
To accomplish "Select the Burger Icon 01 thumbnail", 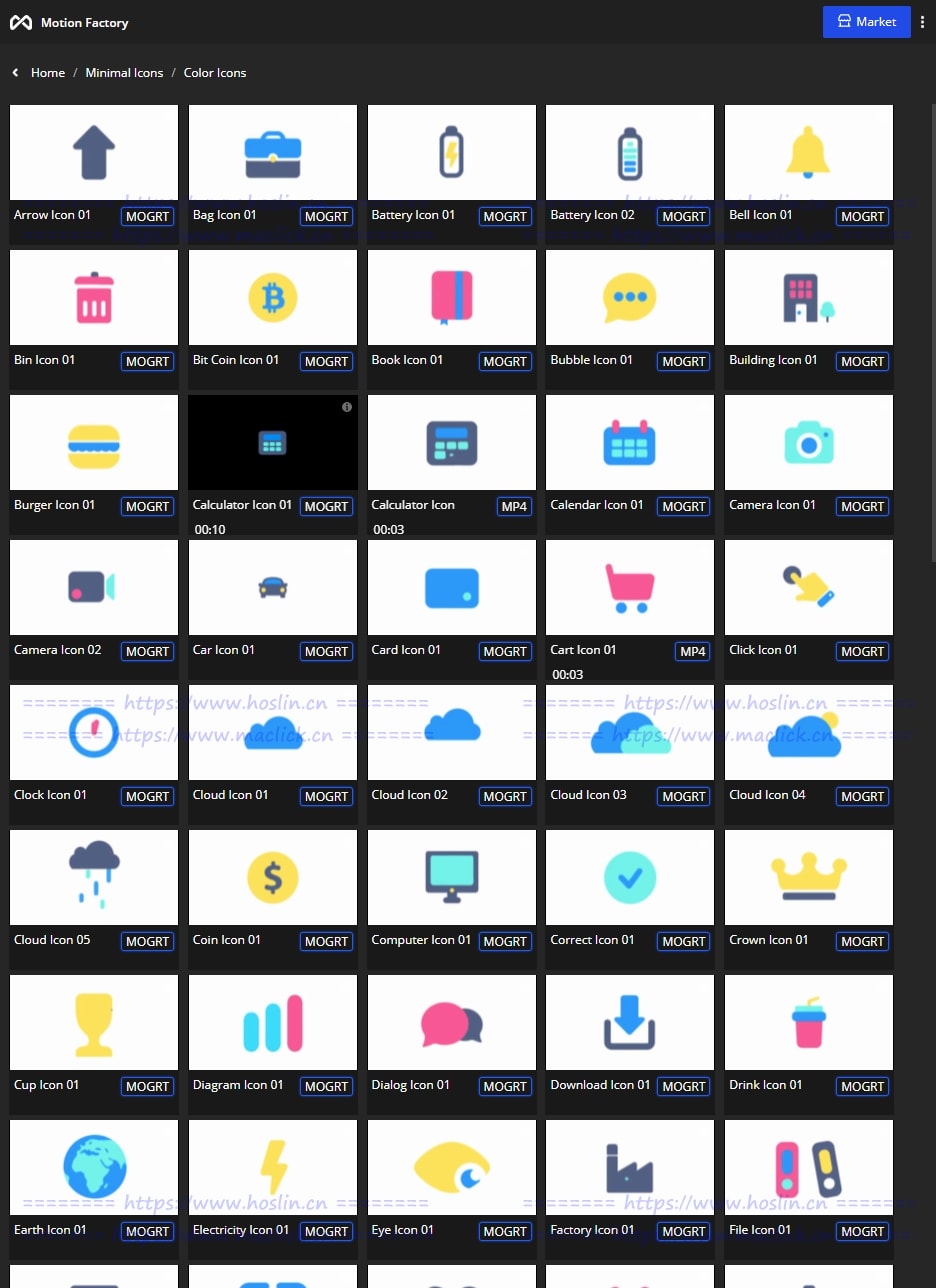I will [x=94, y=443].
